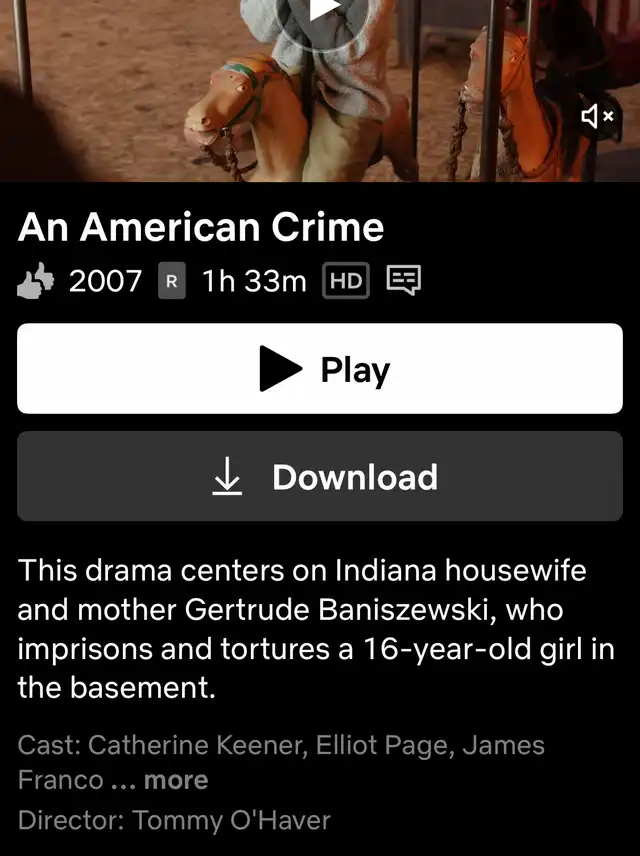Screen dimensions: 640x856
Task: Download the movie for offline viewing
Action: [x=320, y=477]
